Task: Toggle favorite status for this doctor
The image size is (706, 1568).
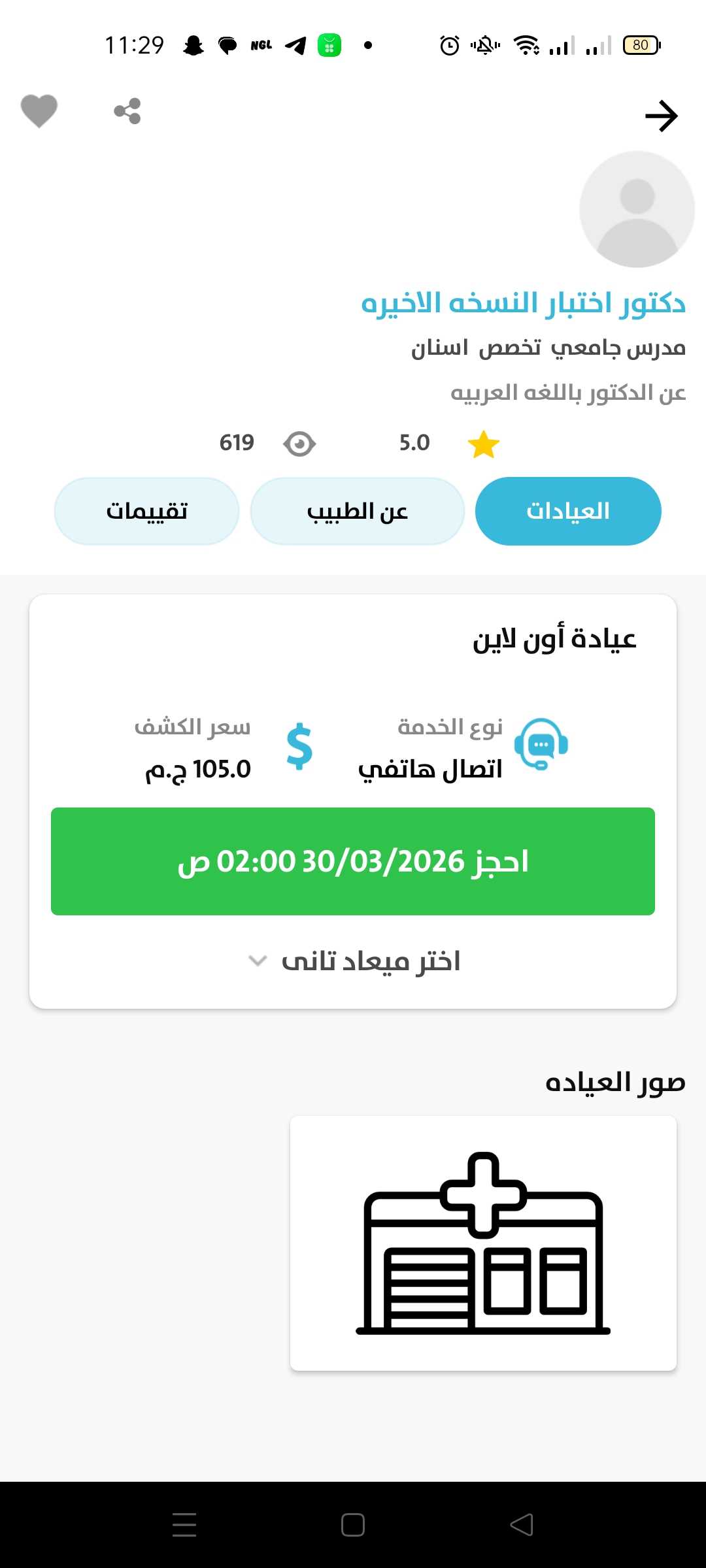Action: point(39,111)
